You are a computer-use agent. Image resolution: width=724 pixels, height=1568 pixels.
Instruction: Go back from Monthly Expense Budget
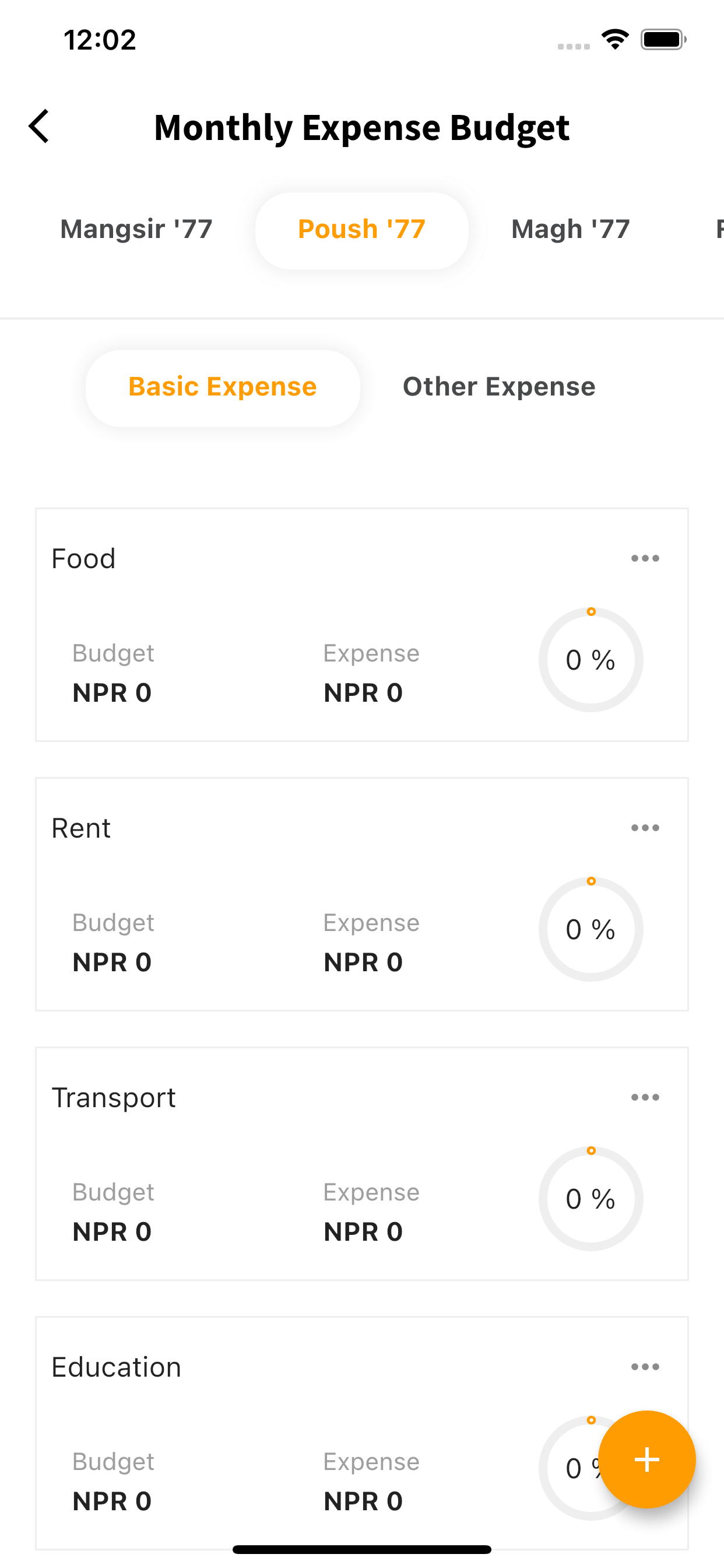[39, 127]
